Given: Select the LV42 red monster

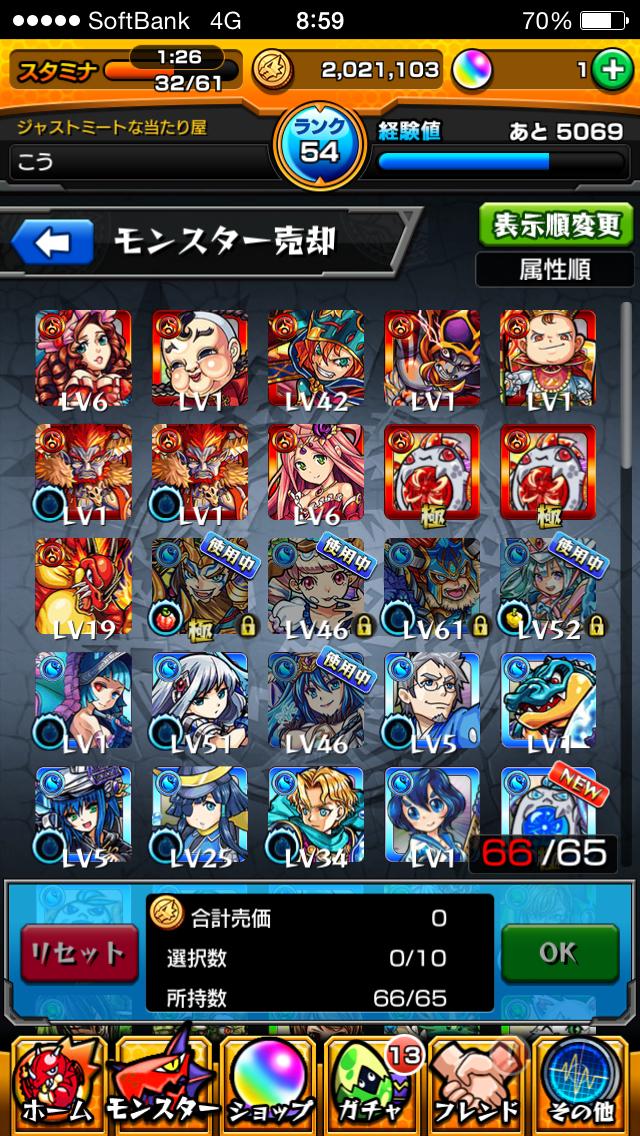Looking at the screenshot, I should [x=315, y=358].
